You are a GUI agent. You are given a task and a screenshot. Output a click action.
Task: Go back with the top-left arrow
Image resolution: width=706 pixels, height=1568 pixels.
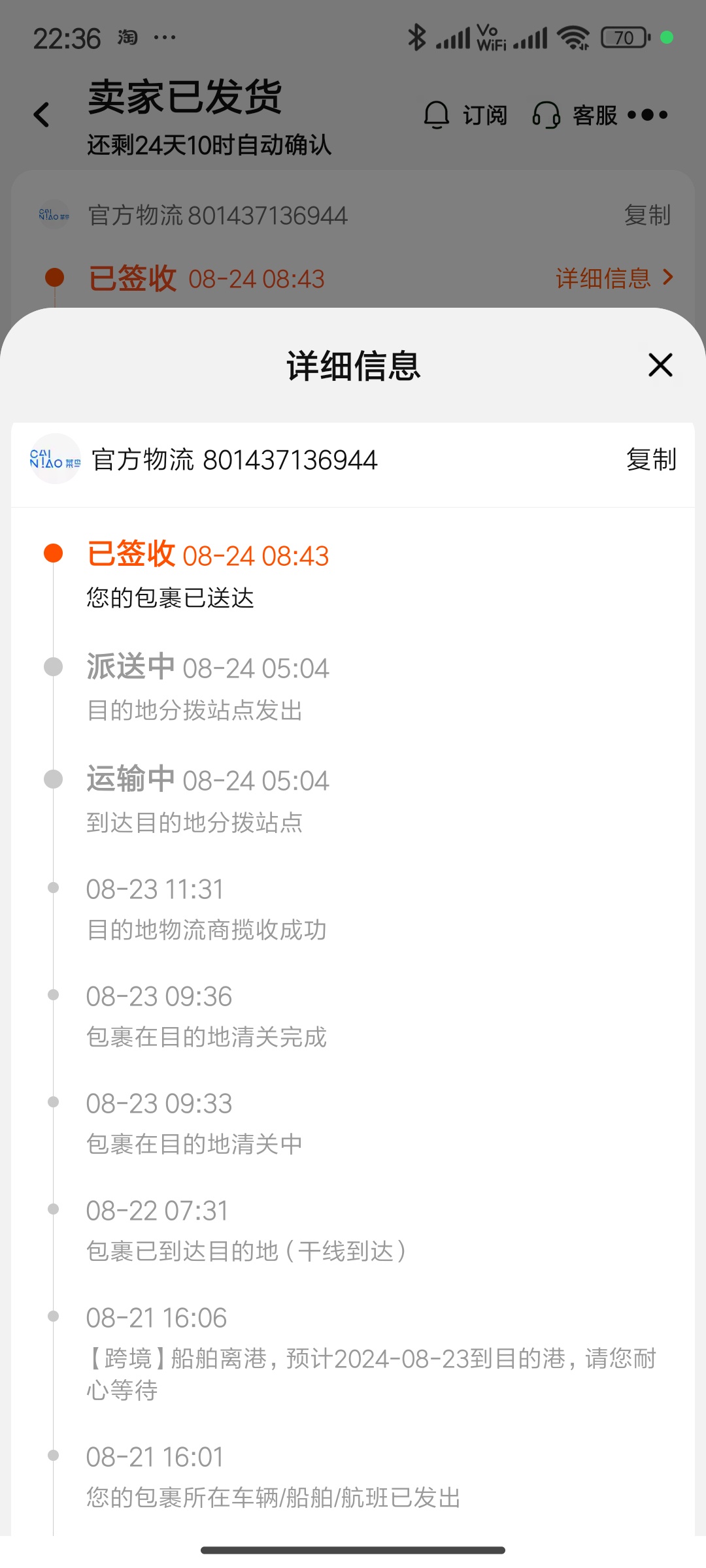coord(42,115)
